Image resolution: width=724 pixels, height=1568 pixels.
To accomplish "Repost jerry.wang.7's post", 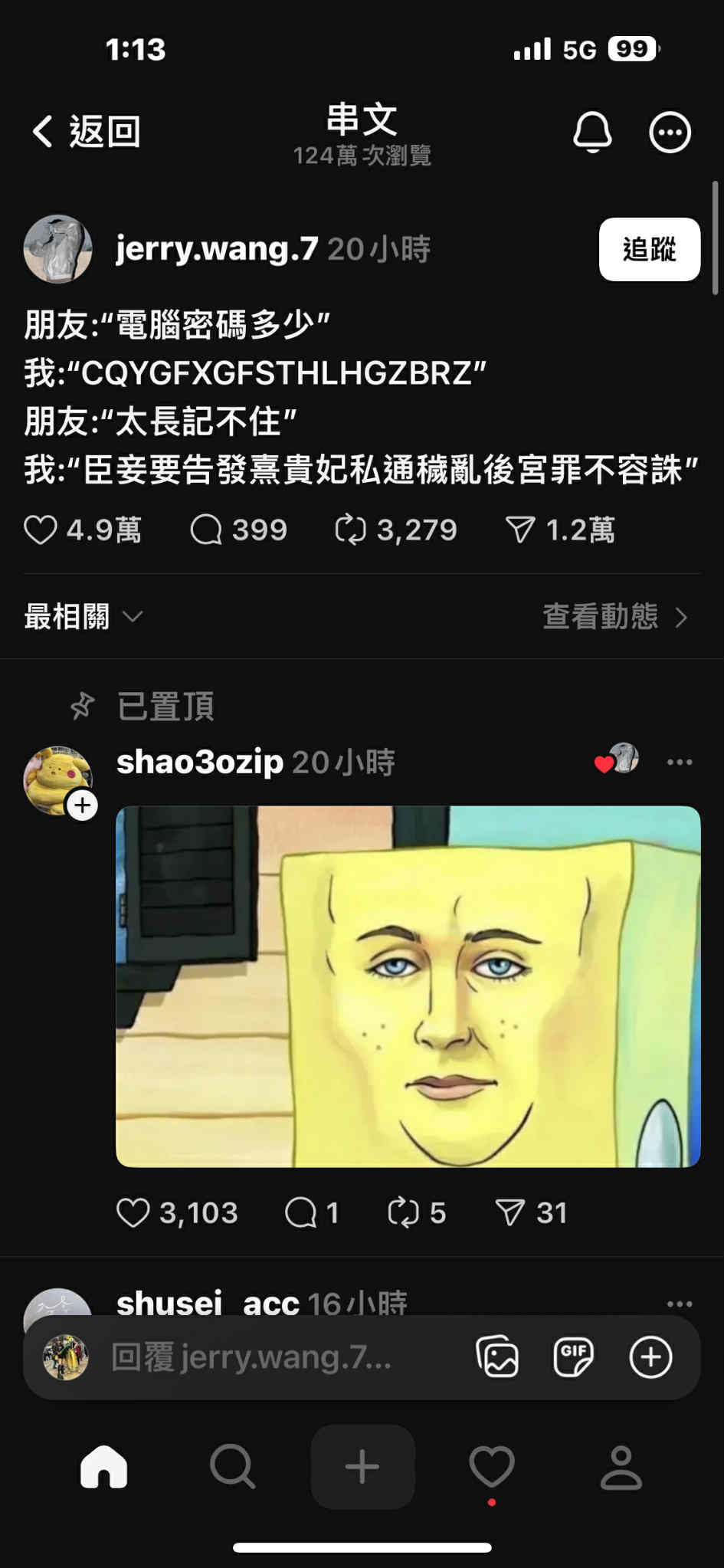I will pyautogui.click(x=395, y=530).
